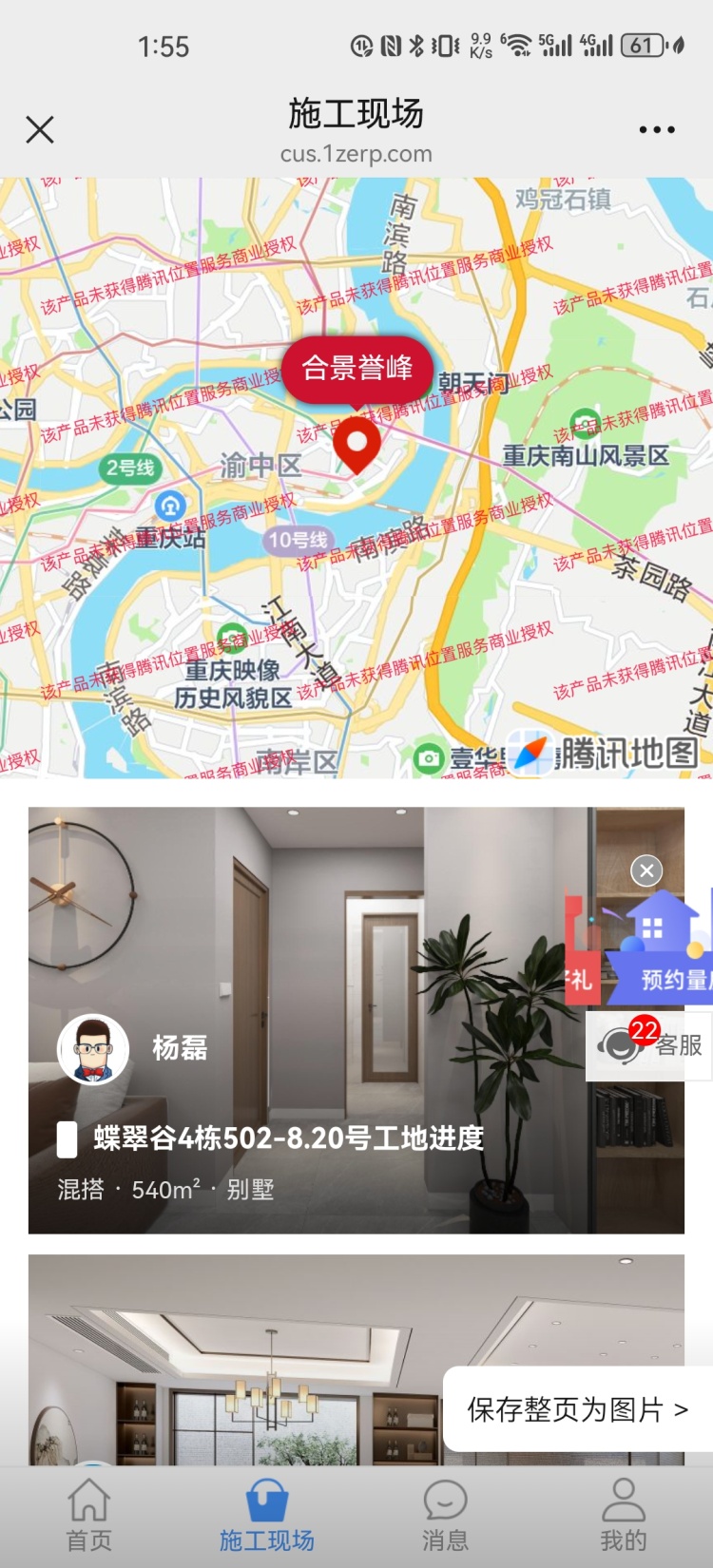Image resolution: width=713 pixels, height=1568 pixels.
Task: Close the 施工现场 web page
Action: point(40,129)
